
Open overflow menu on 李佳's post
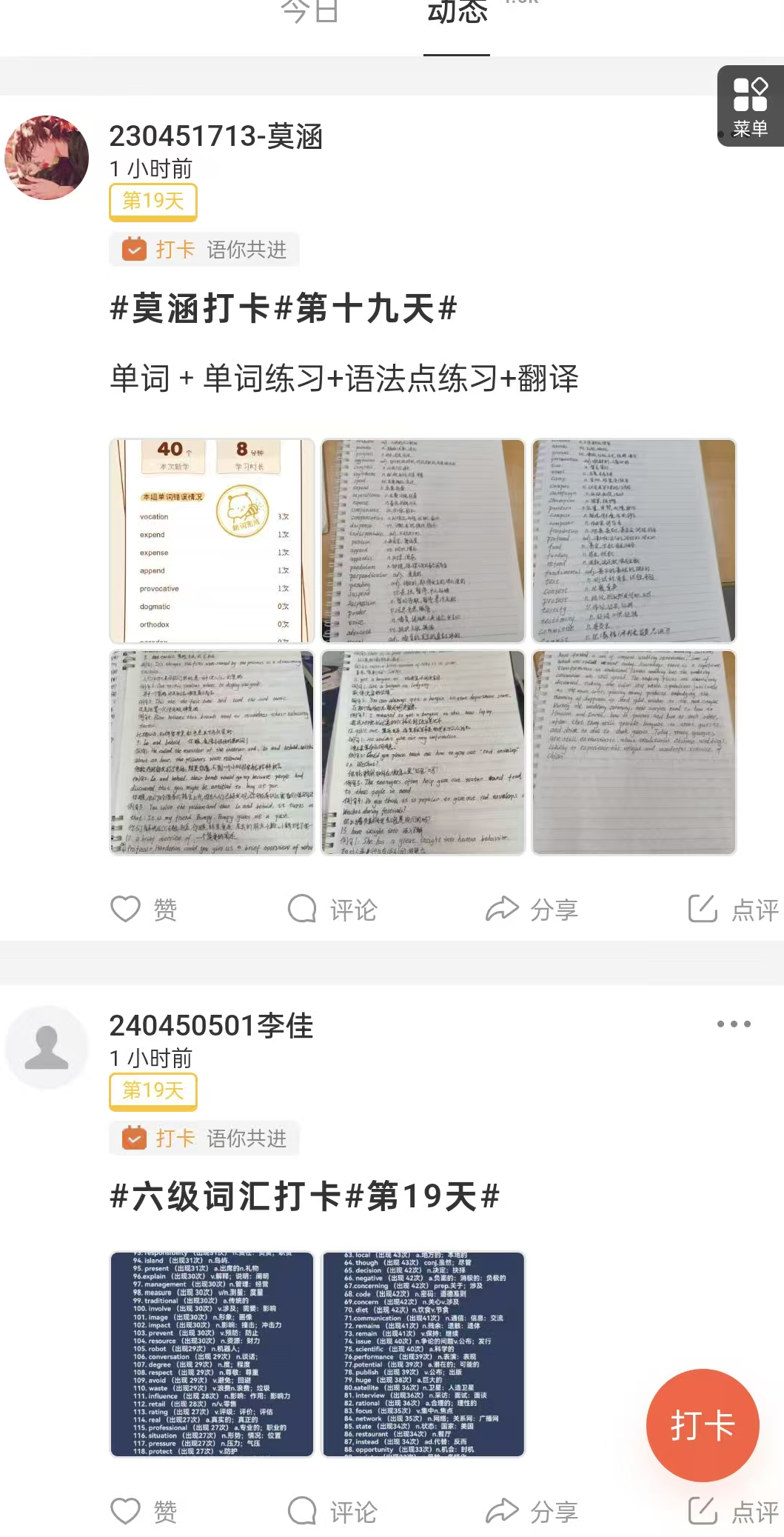[x=734, y=1024]
